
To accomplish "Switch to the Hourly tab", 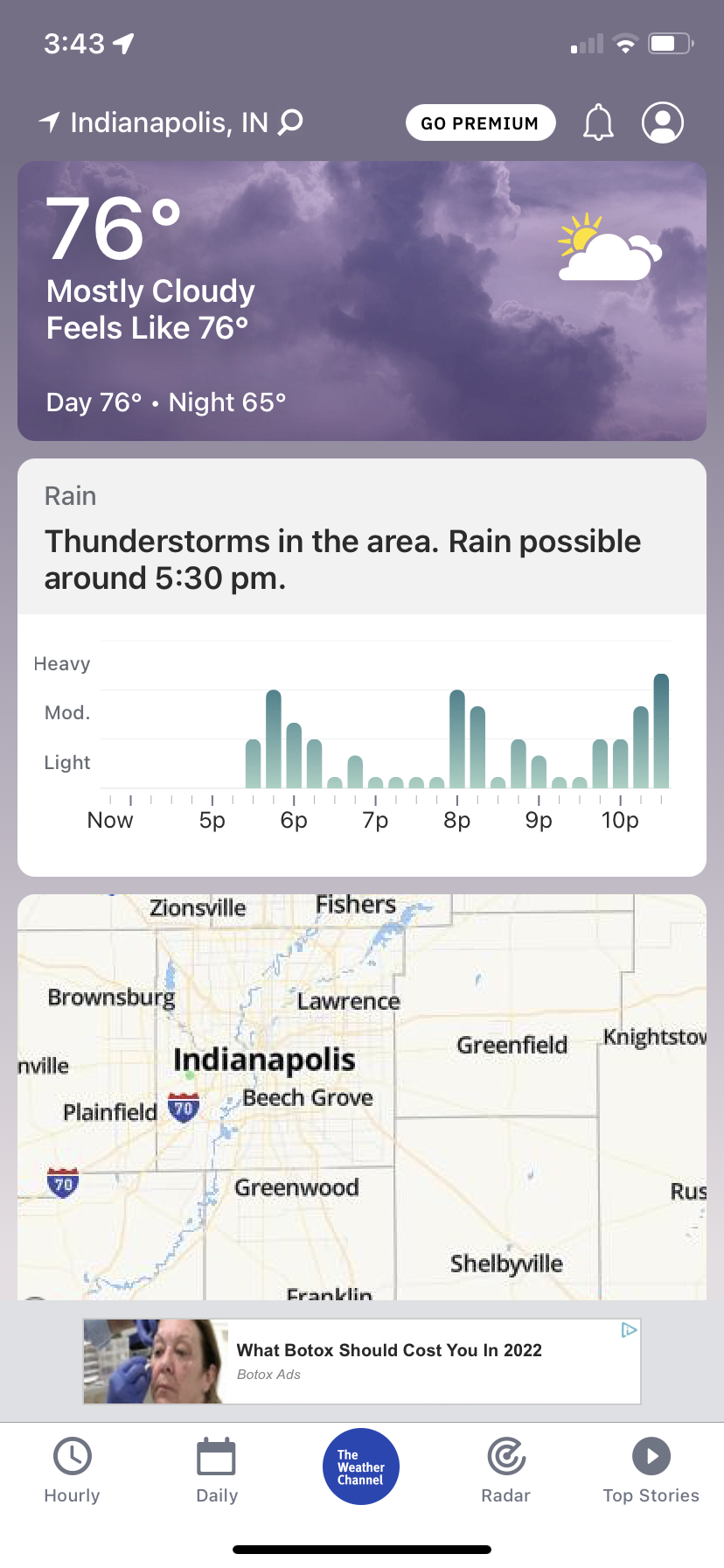I will tap(73, 1471).
